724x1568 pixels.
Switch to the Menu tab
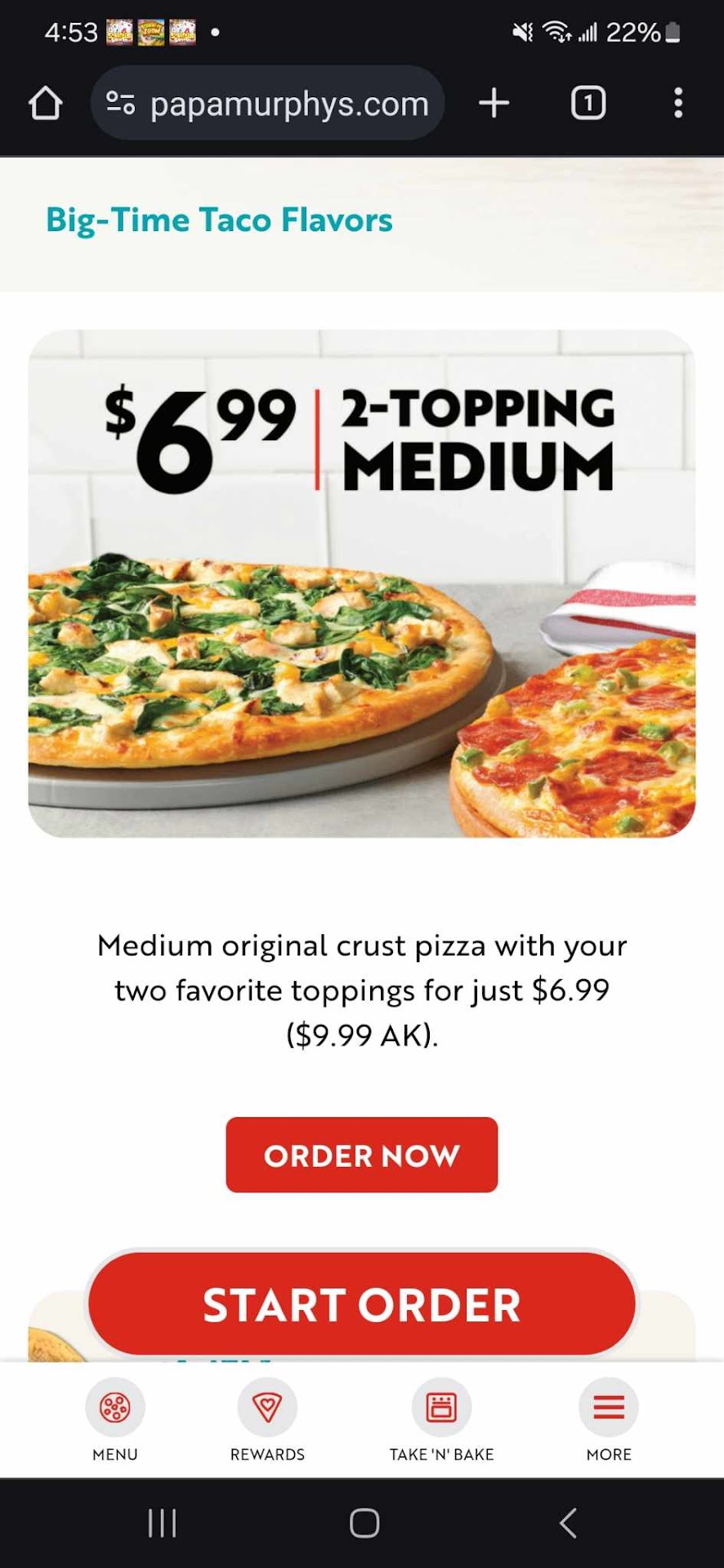tap(115, 1420)
